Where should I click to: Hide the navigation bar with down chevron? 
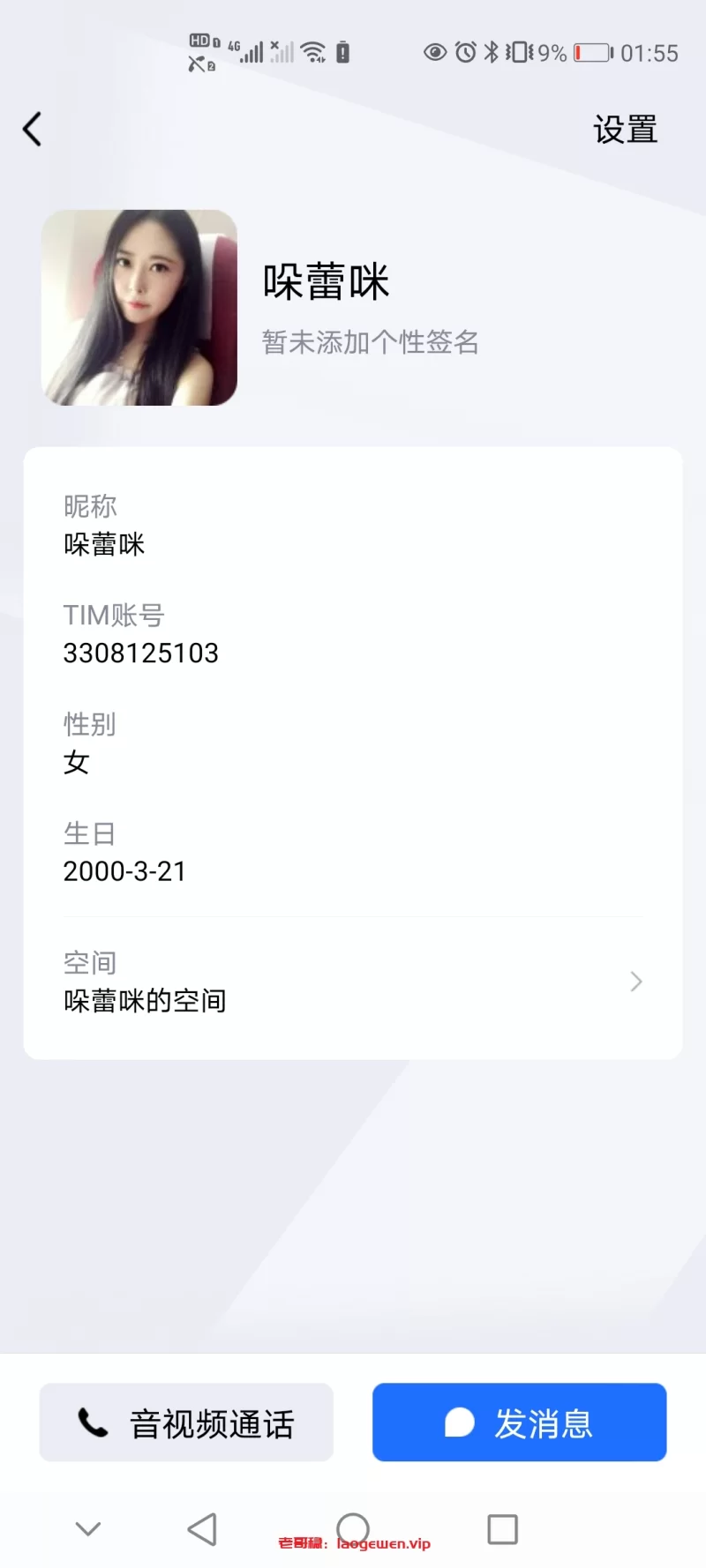point(88,1528)
